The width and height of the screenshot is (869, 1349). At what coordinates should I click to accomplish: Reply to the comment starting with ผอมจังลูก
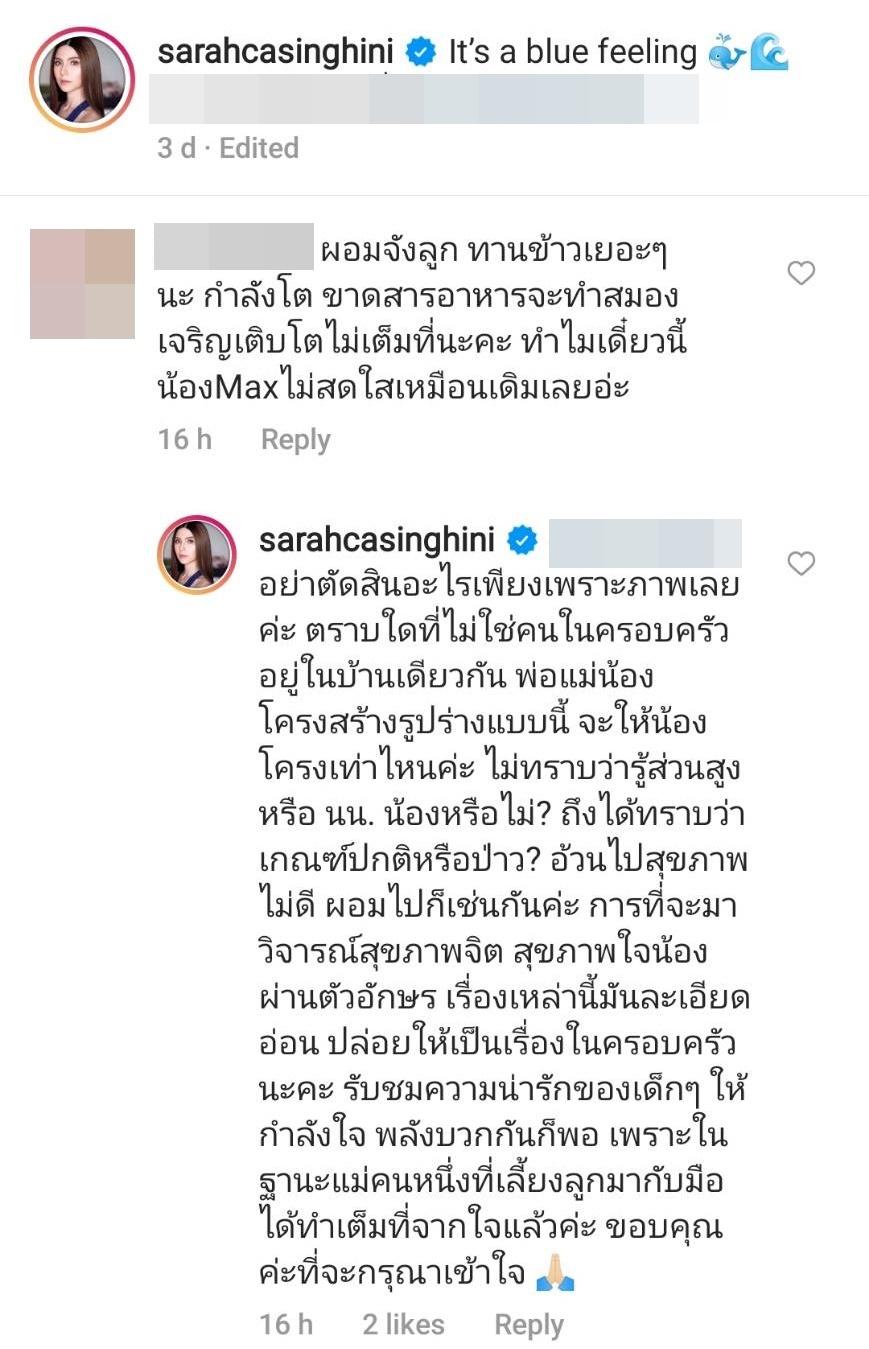click(295, 440)
